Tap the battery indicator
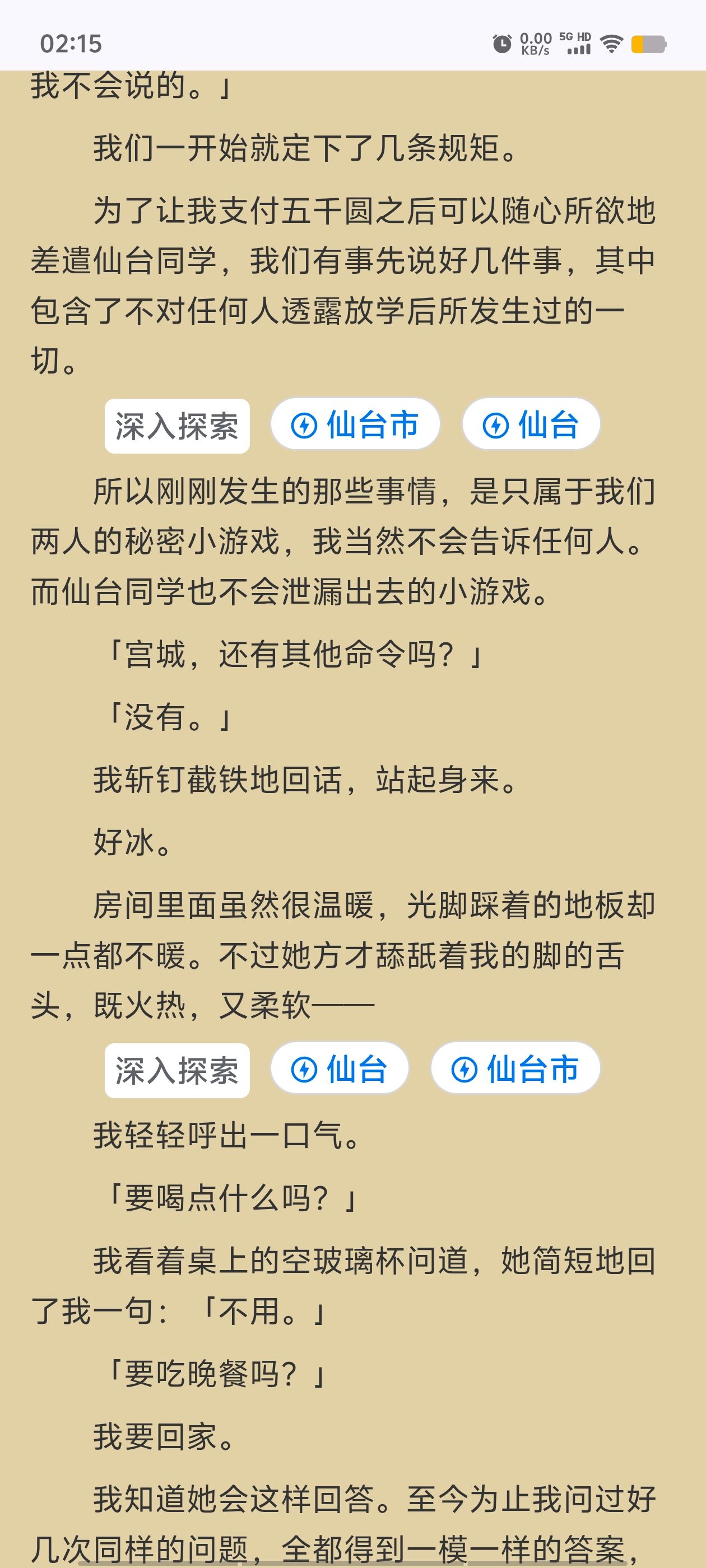 (648, 43)
